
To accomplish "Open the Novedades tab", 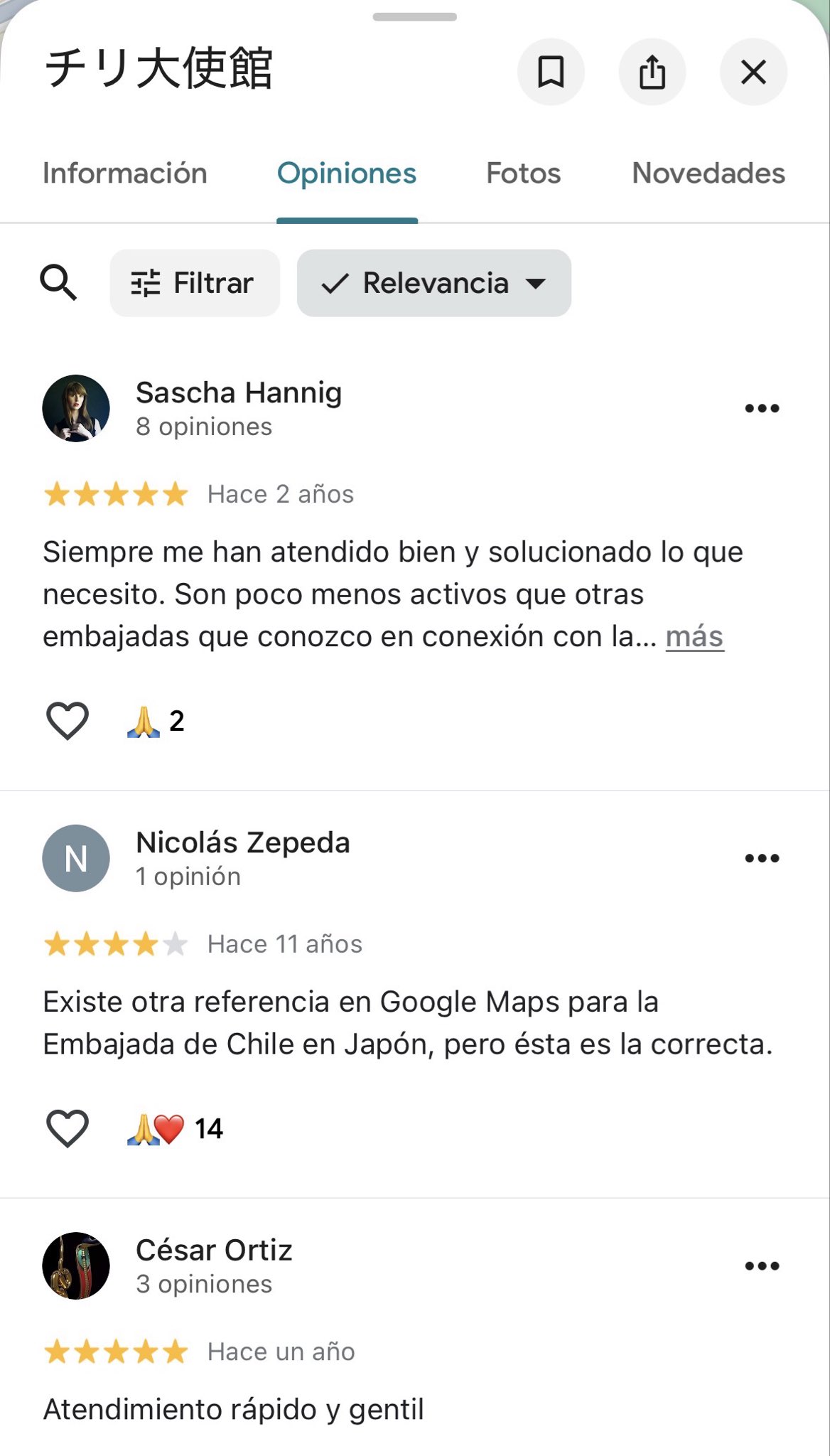I will (708, 173).
